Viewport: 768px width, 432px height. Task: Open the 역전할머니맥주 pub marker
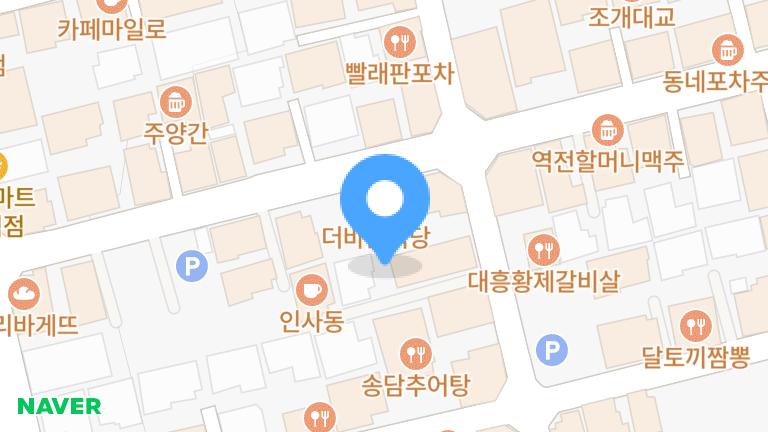[607, 129]
